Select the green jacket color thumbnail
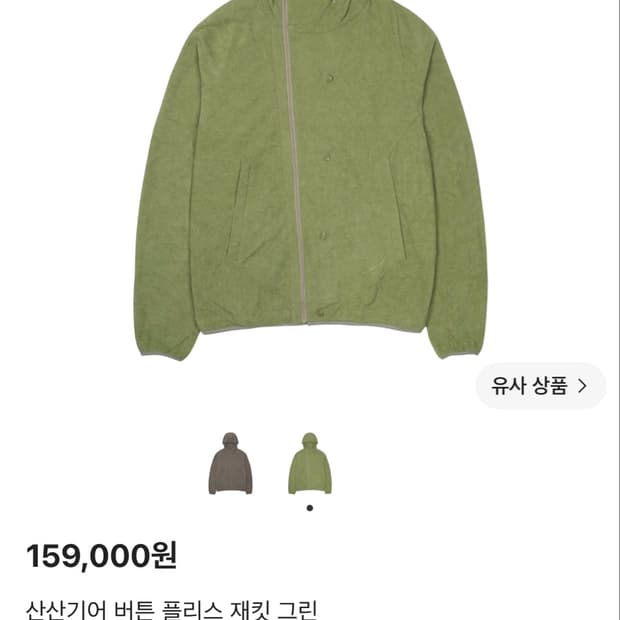 [x=310, y=463]
